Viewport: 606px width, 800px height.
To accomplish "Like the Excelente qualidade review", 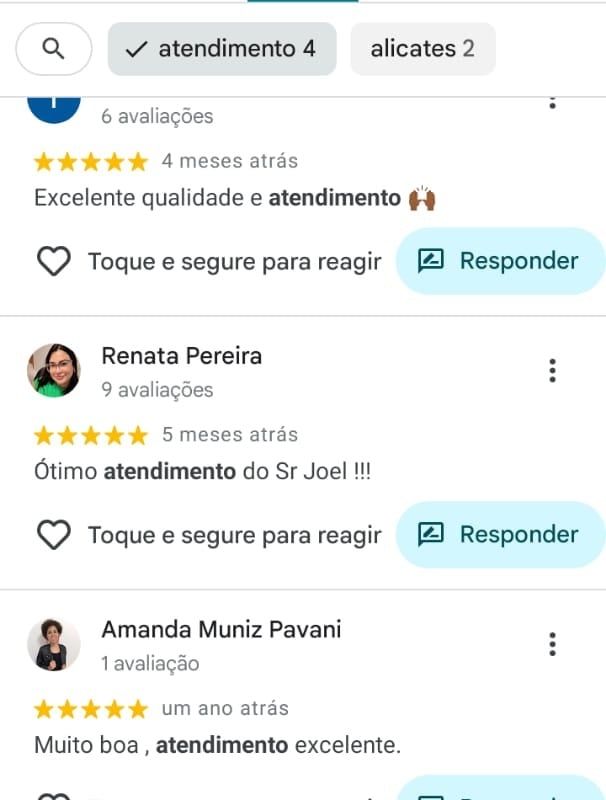I will pyautogui.click(x=54, y=262).
